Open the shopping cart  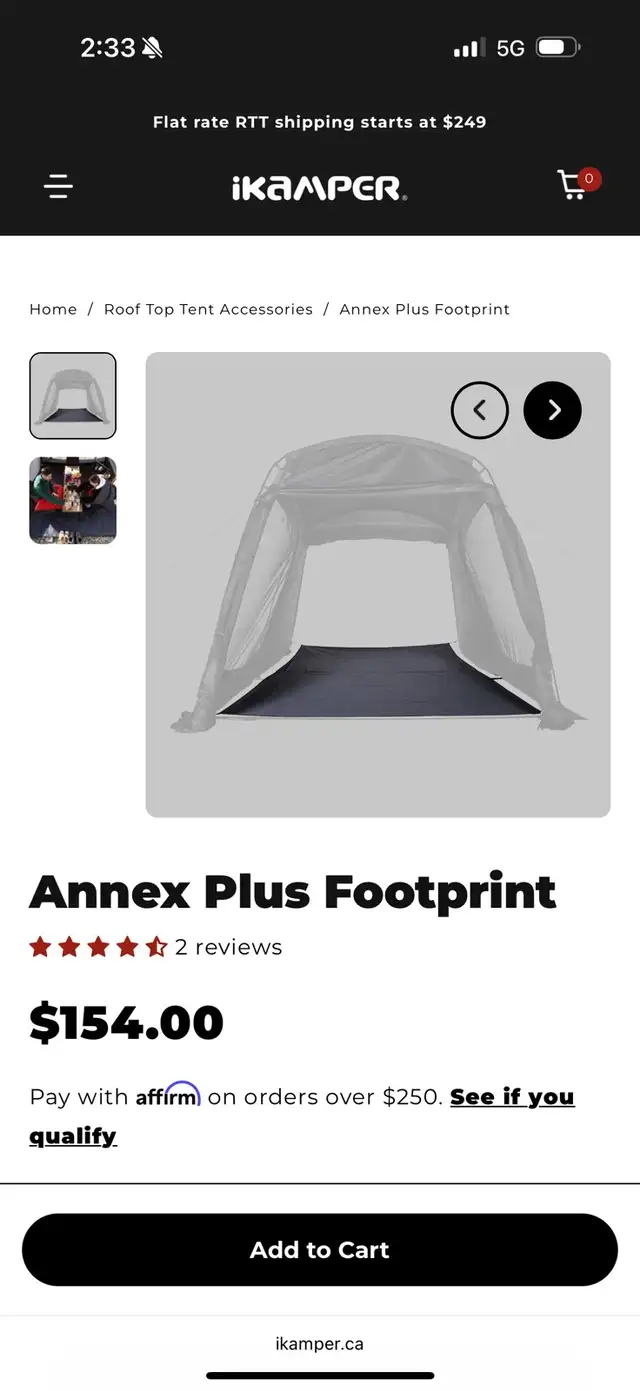pos(578,184)
